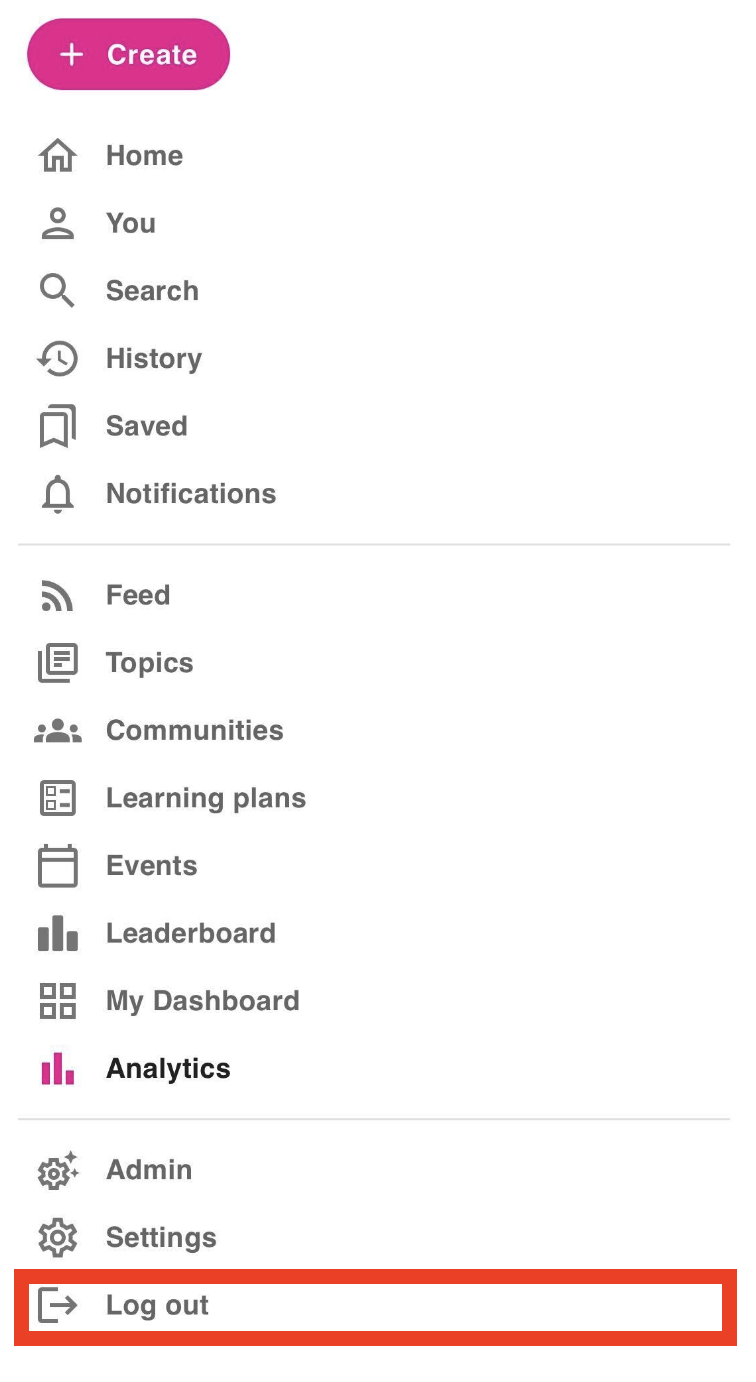
Task: Go to the You profile section
Action: coord(130,223)
